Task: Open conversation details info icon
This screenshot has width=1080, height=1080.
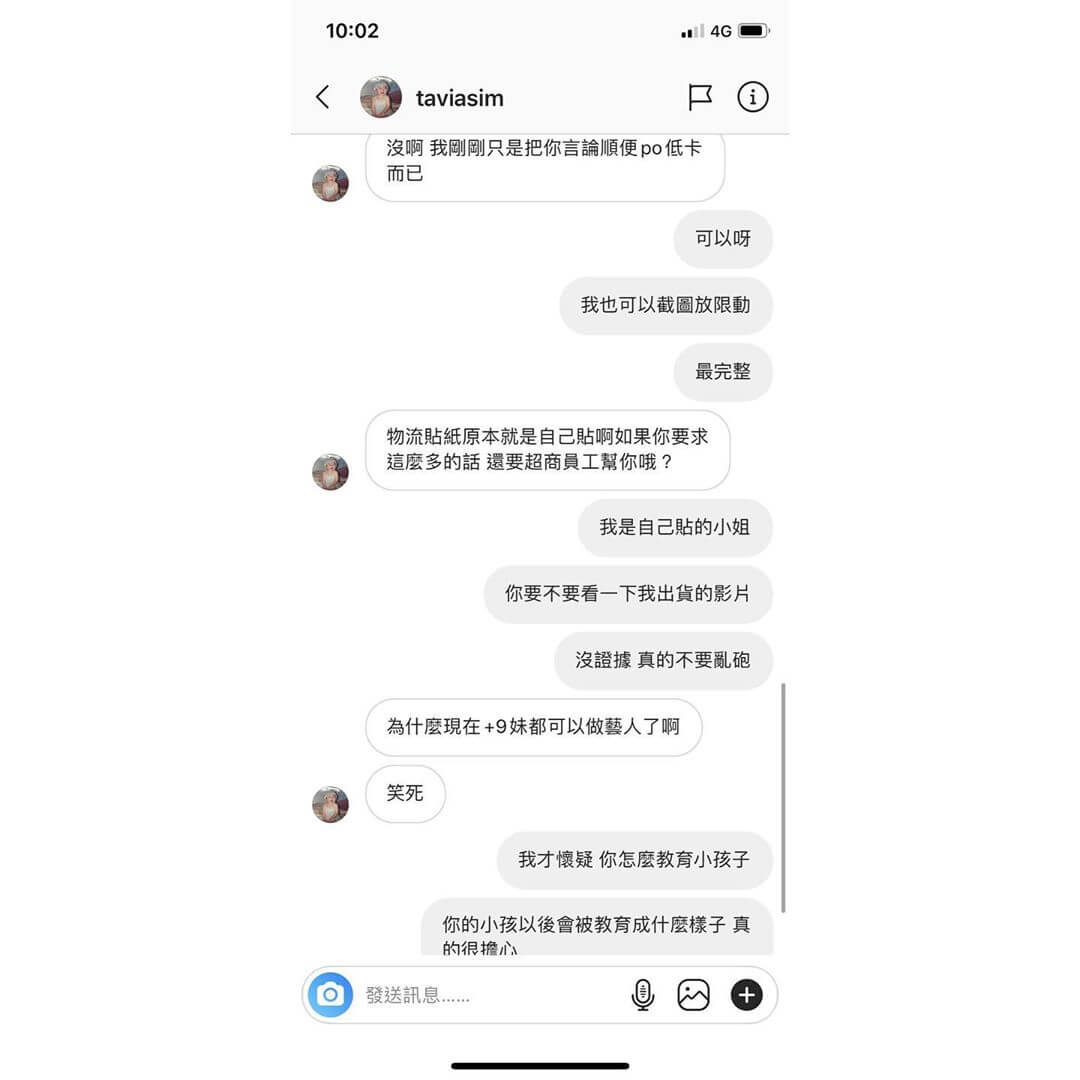Action: [x=752, y=97]
